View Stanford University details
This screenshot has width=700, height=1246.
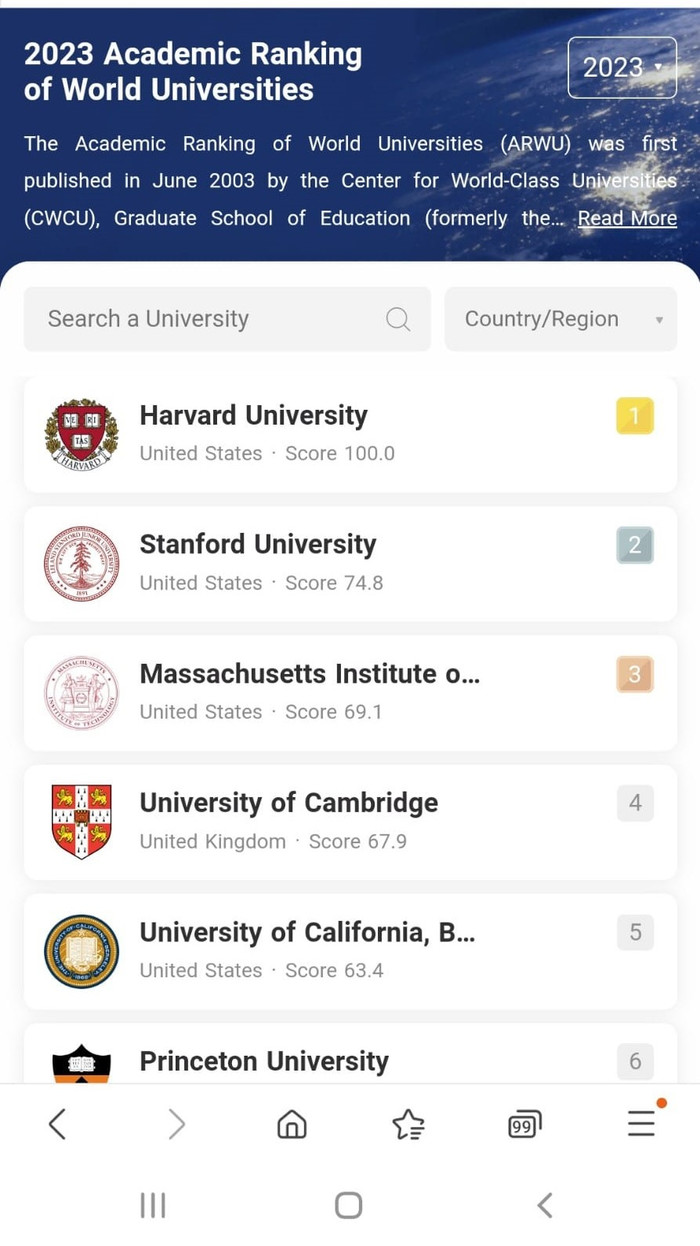[x=350, y=563]
